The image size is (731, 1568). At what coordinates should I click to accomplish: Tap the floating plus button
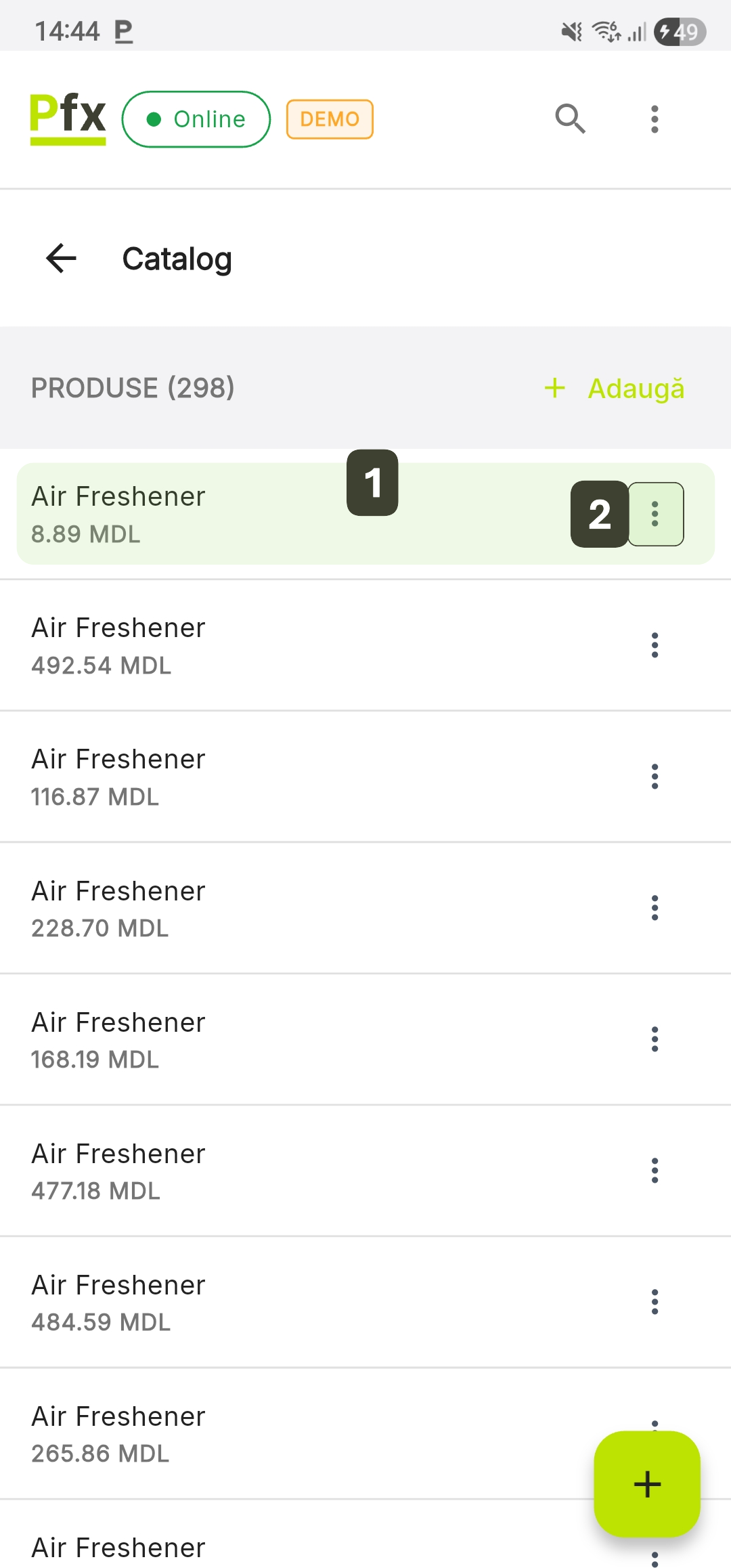click(647, 1484)
